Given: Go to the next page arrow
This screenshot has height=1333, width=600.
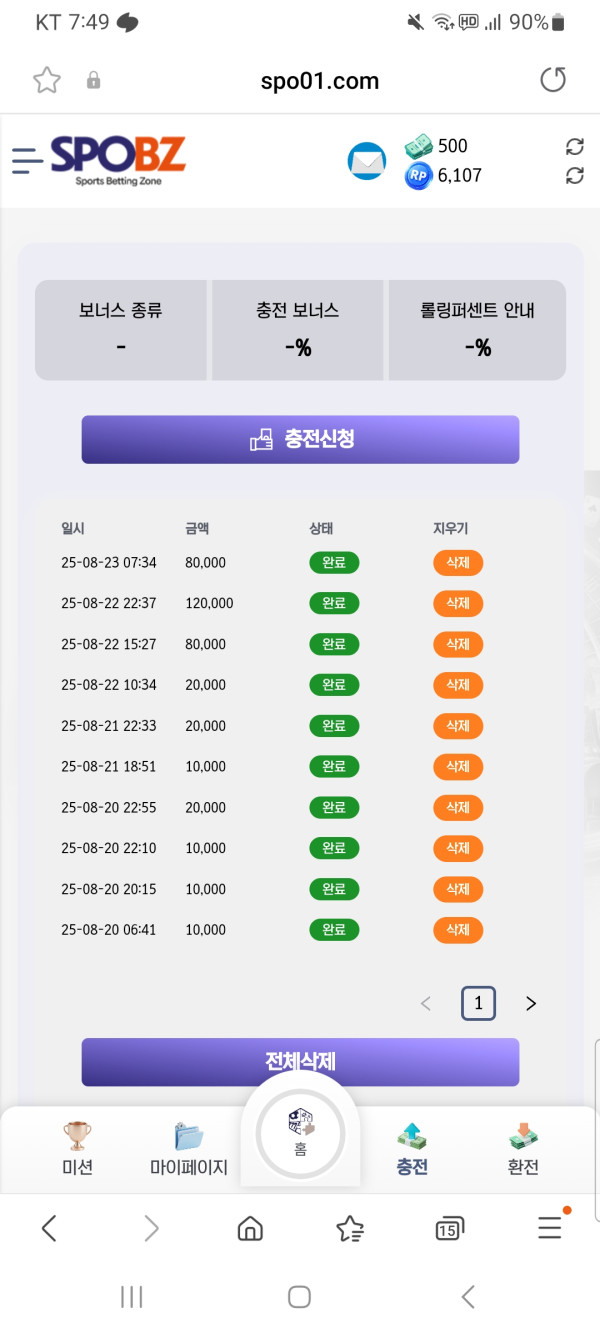Looking at the screenshot, I should tap(531, 1004).
